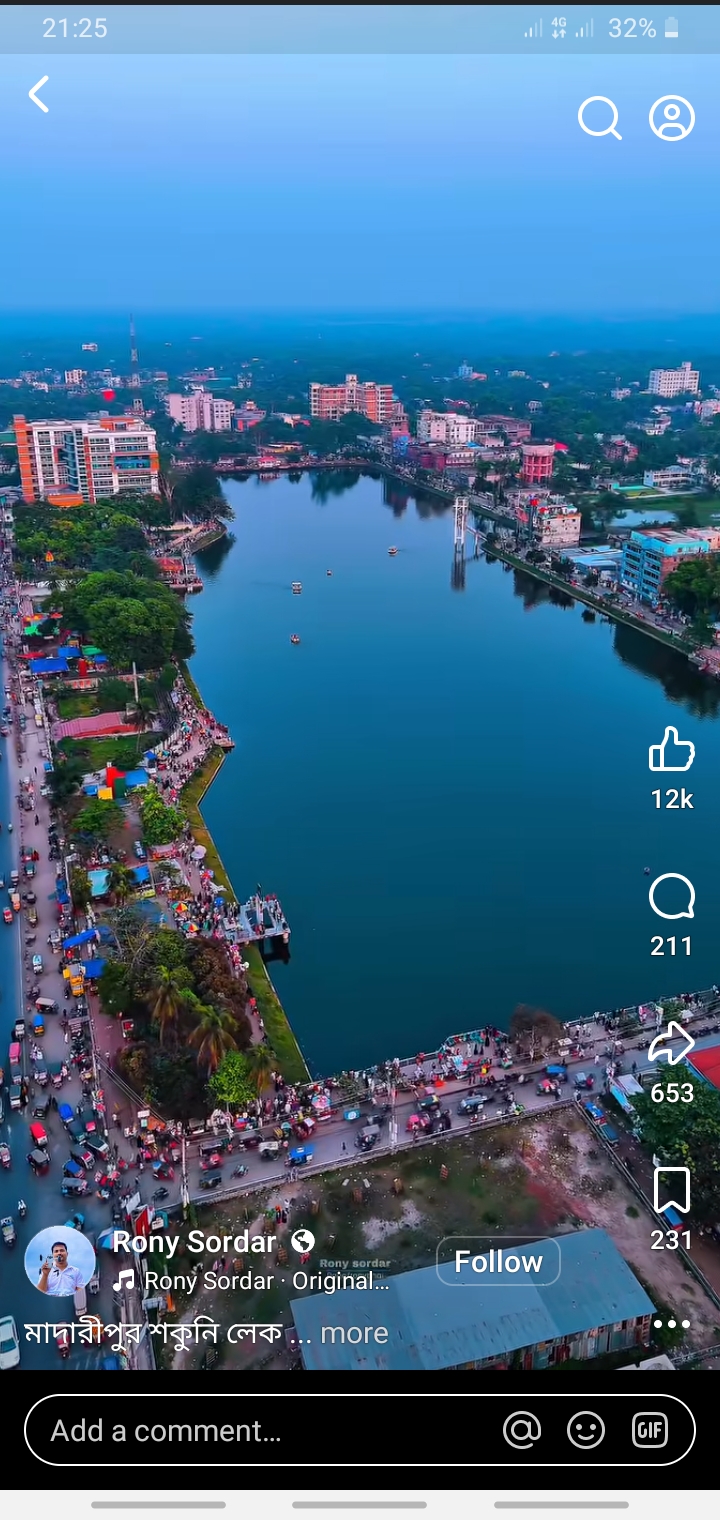This screenshot has height=1520, width=720.
Task: Open the search magnifier icon
Action: coord(599,118)
